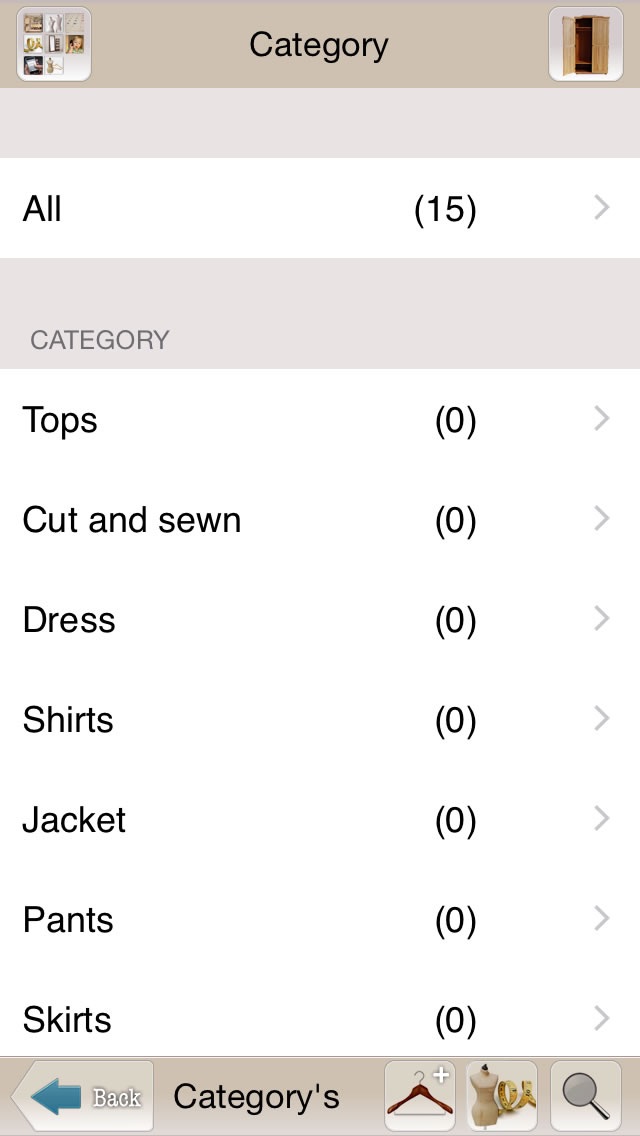The height and width of the screenshot is (1136, 640).
Task: Open the All items row
Action: pyautogui.click(x=320, y=209)
